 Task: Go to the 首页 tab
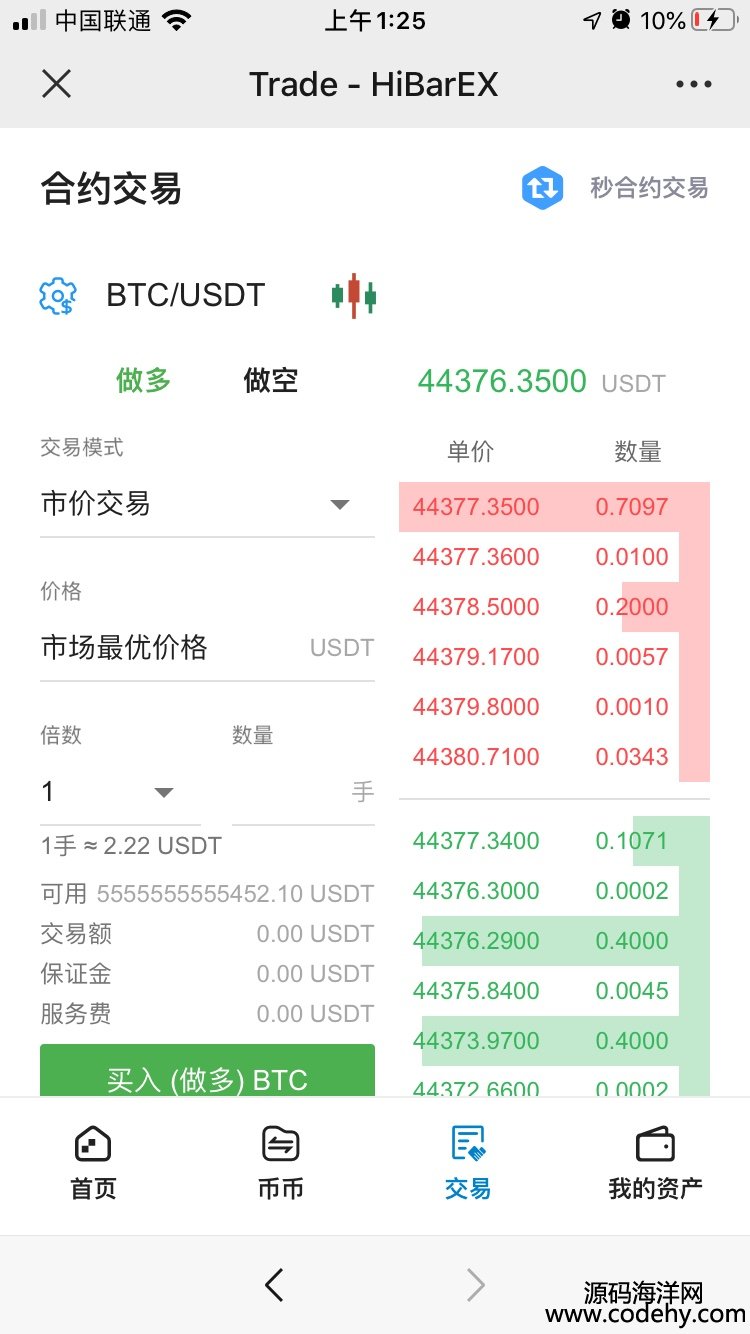(93, 1164)
